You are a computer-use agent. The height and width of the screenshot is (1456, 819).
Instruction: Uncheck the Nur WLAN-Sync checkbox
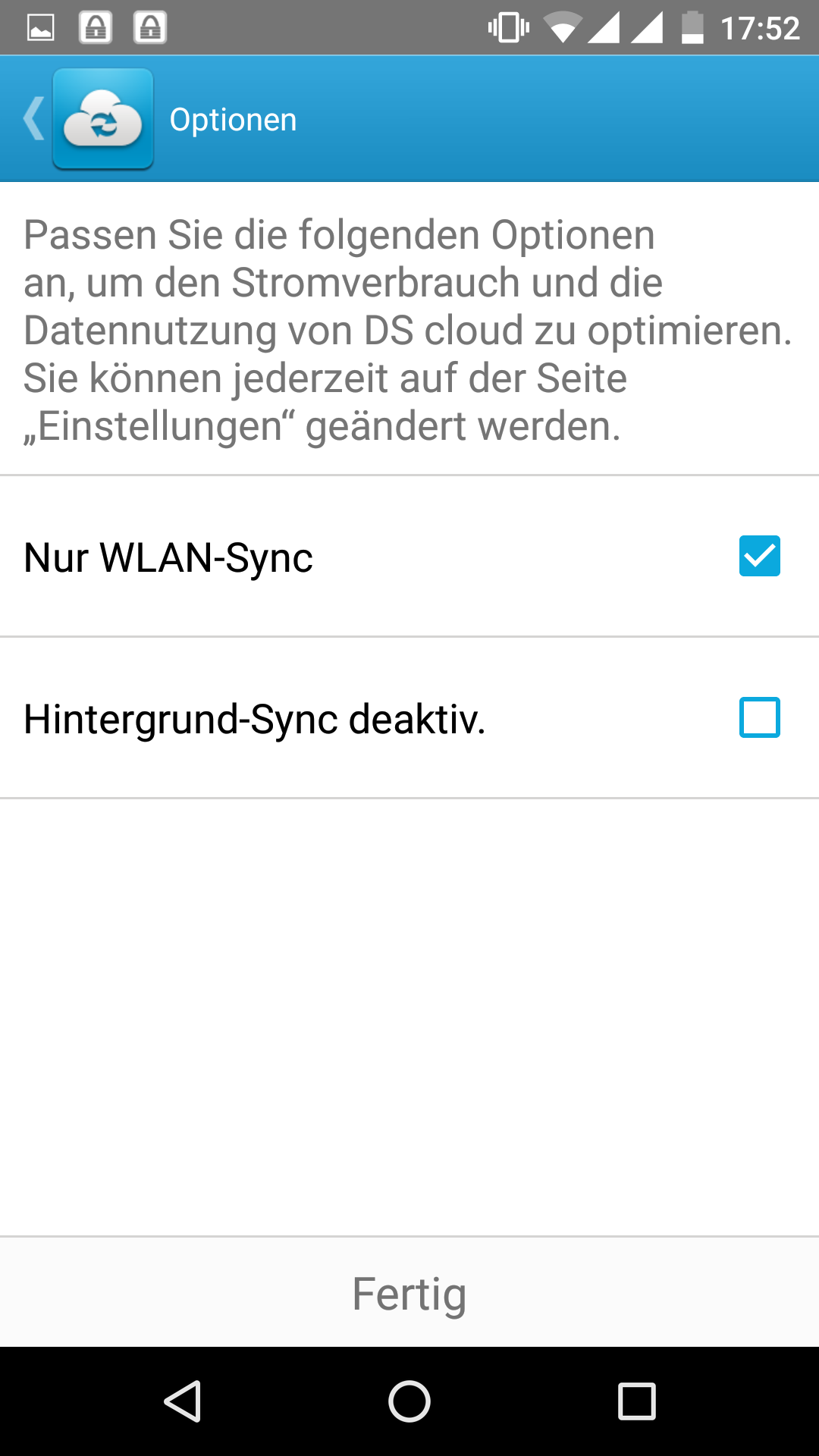(759, 556)
